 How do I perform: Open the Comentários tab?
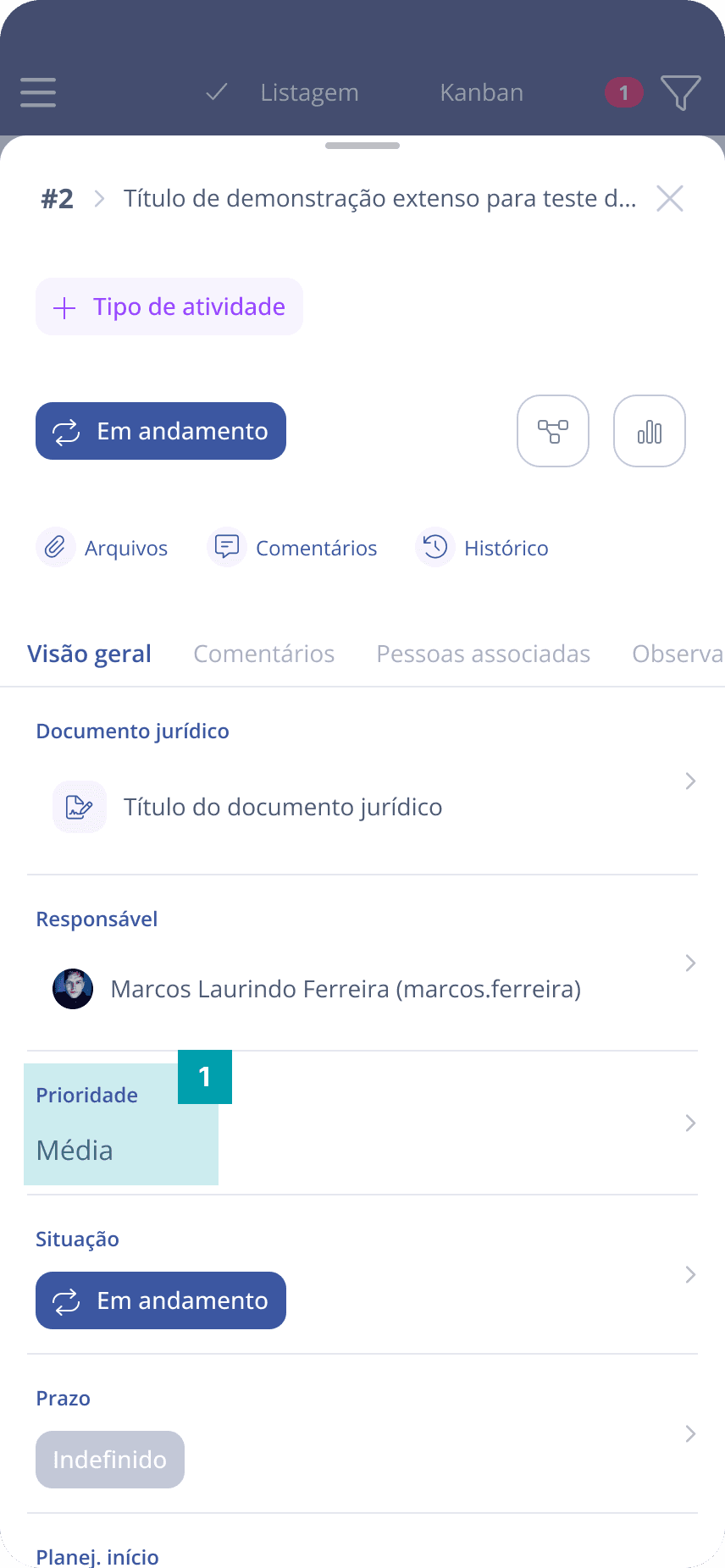click(263, 654)
